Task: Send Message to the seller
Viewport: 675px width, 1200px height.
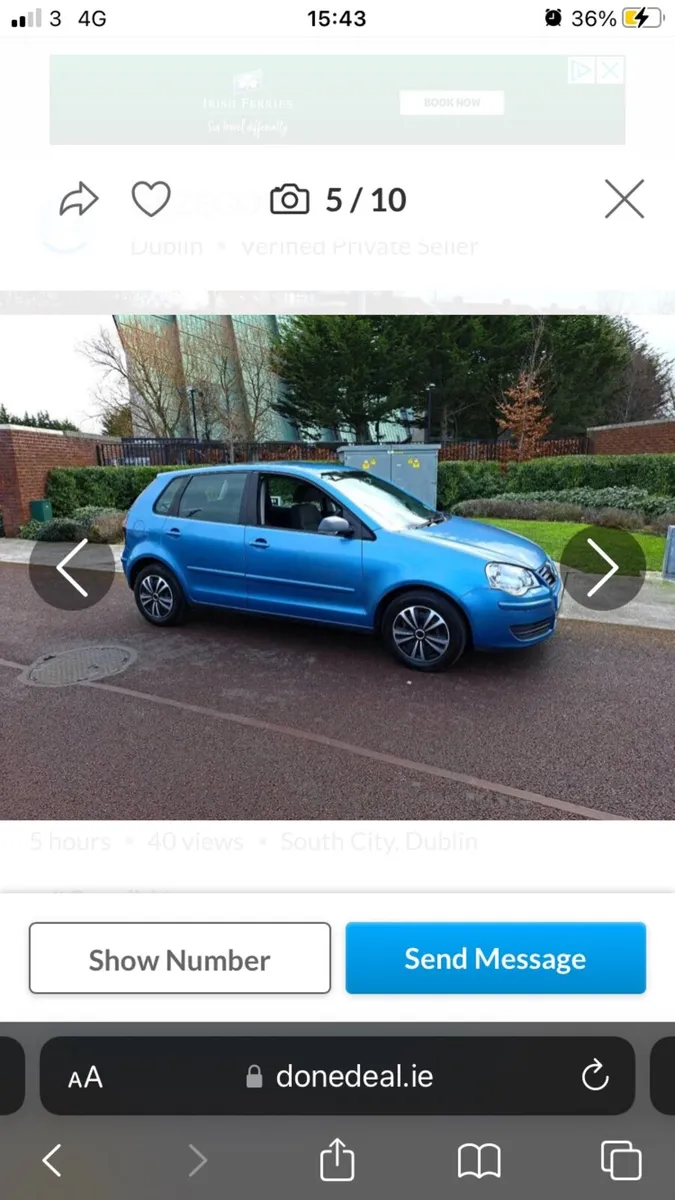Action: 495,958
